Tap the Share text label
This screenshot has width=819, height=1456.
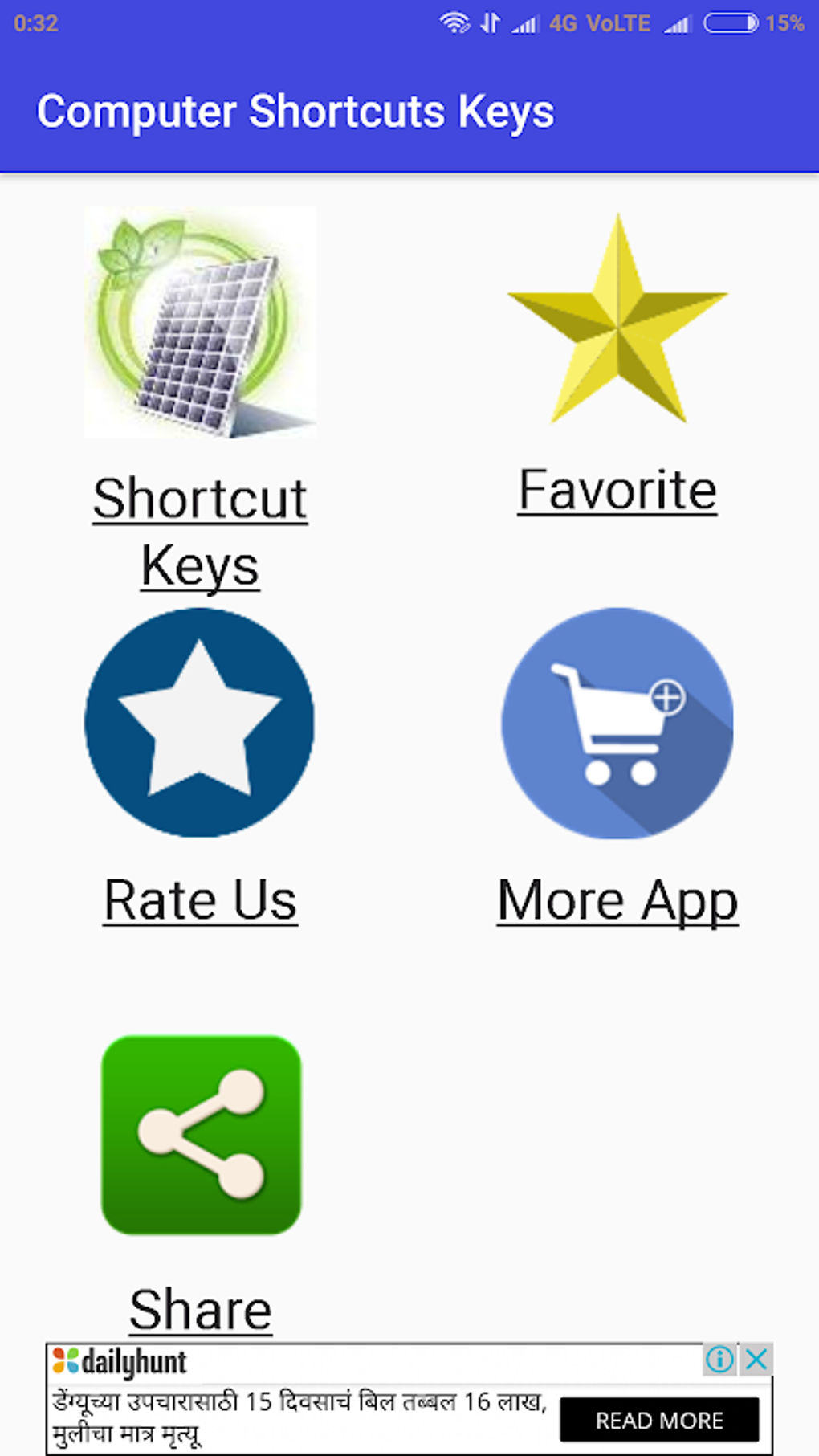[x=199, y=1309]
